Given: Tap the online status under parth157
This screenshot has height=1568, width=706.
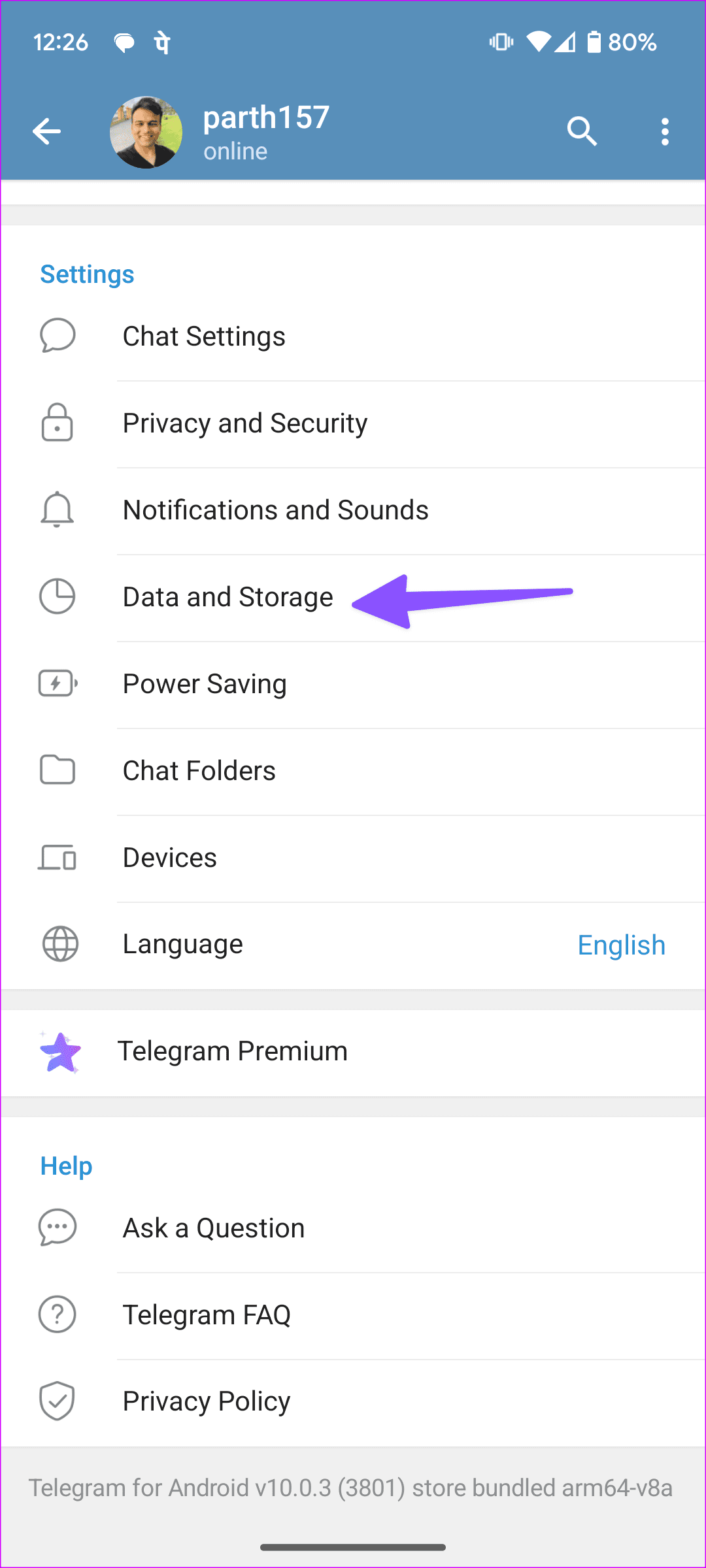Looking at the screenshot, I should [235, 151].
